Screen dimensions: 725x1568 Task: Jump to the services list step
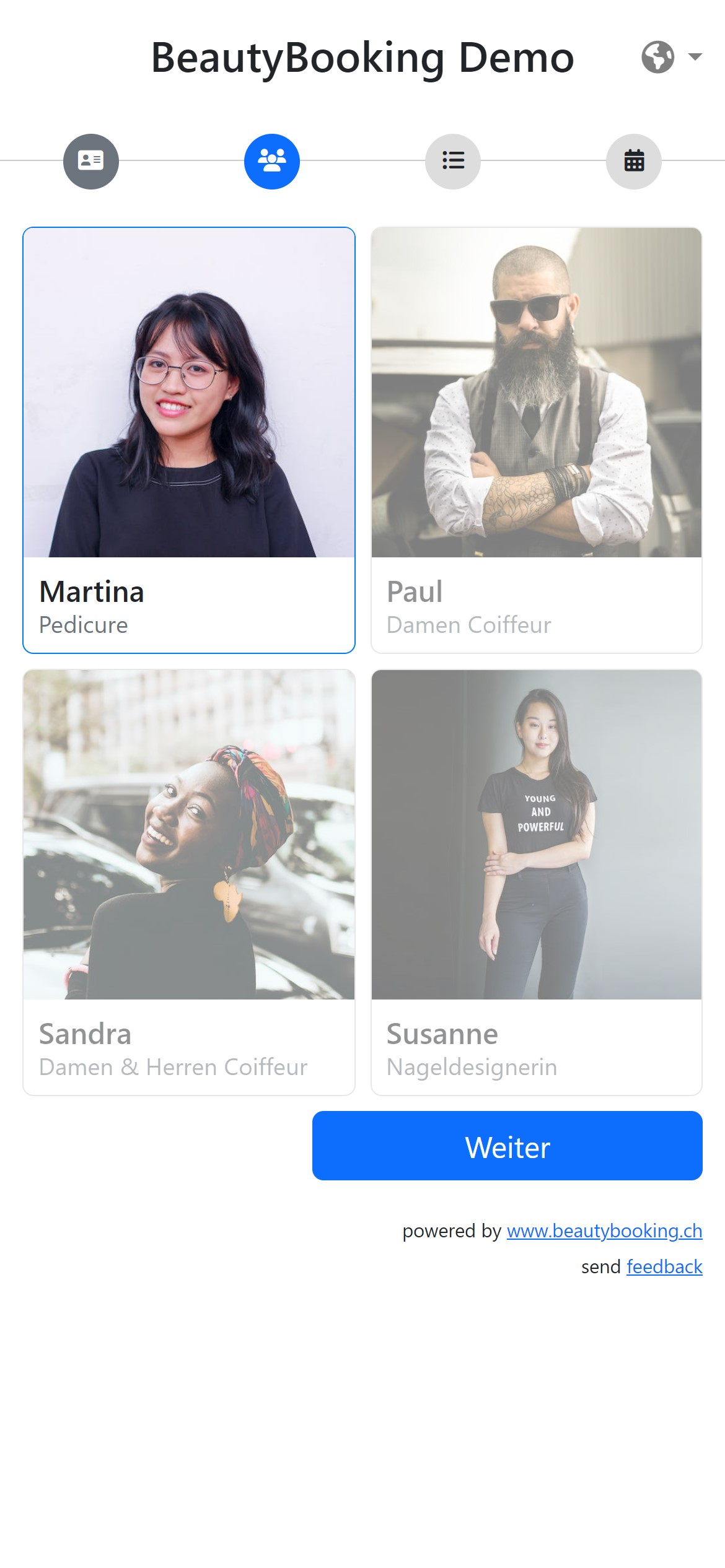453,161
